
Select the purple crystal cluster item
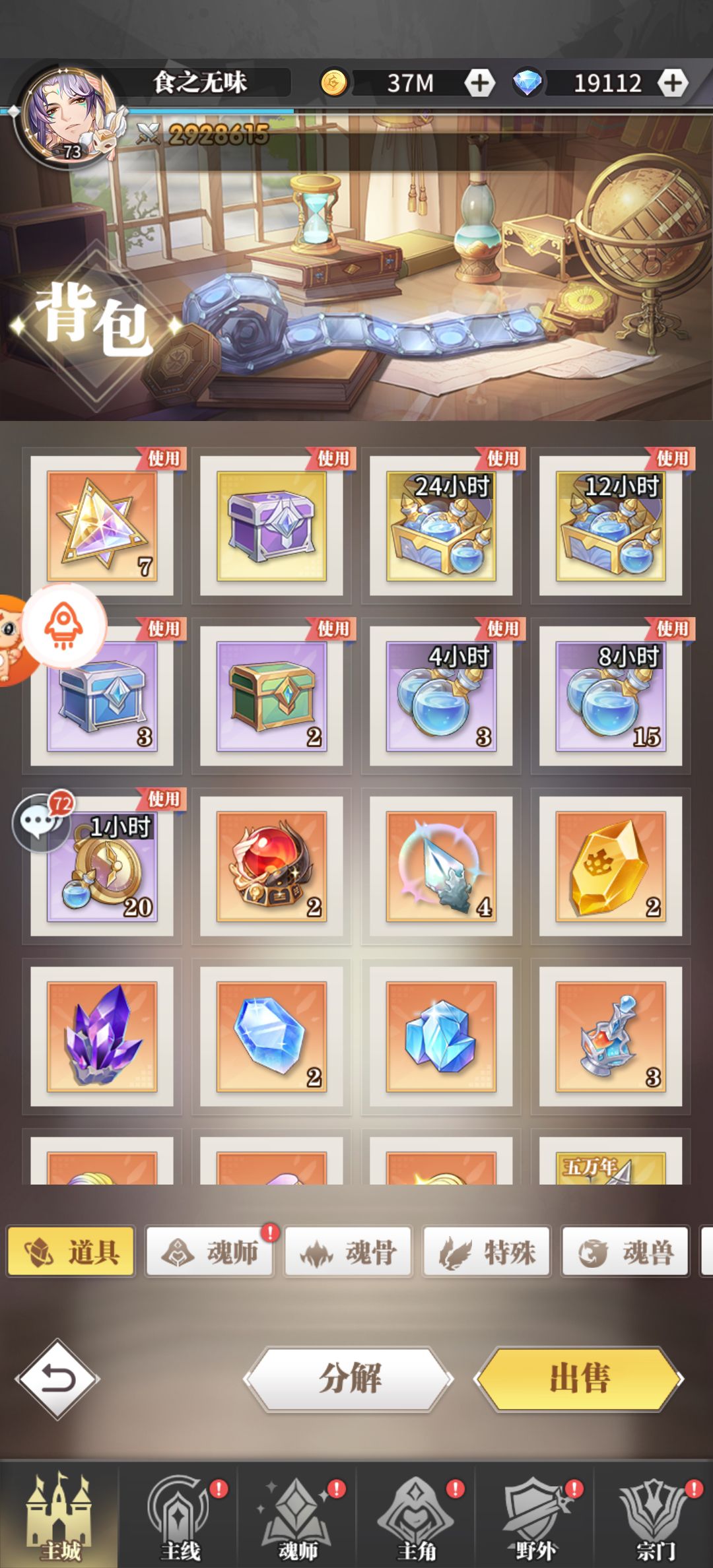coord(102,1036)
